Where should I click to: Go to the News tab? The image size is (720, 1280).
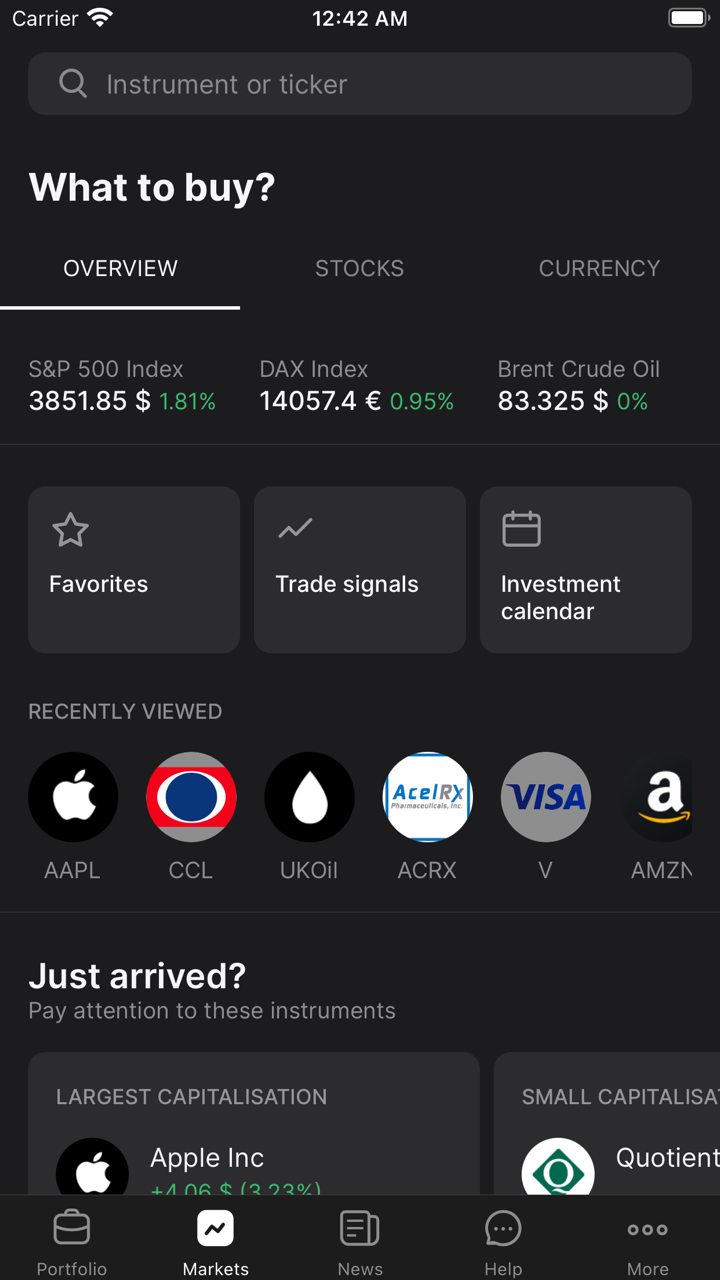click(x=360, y=1242)
